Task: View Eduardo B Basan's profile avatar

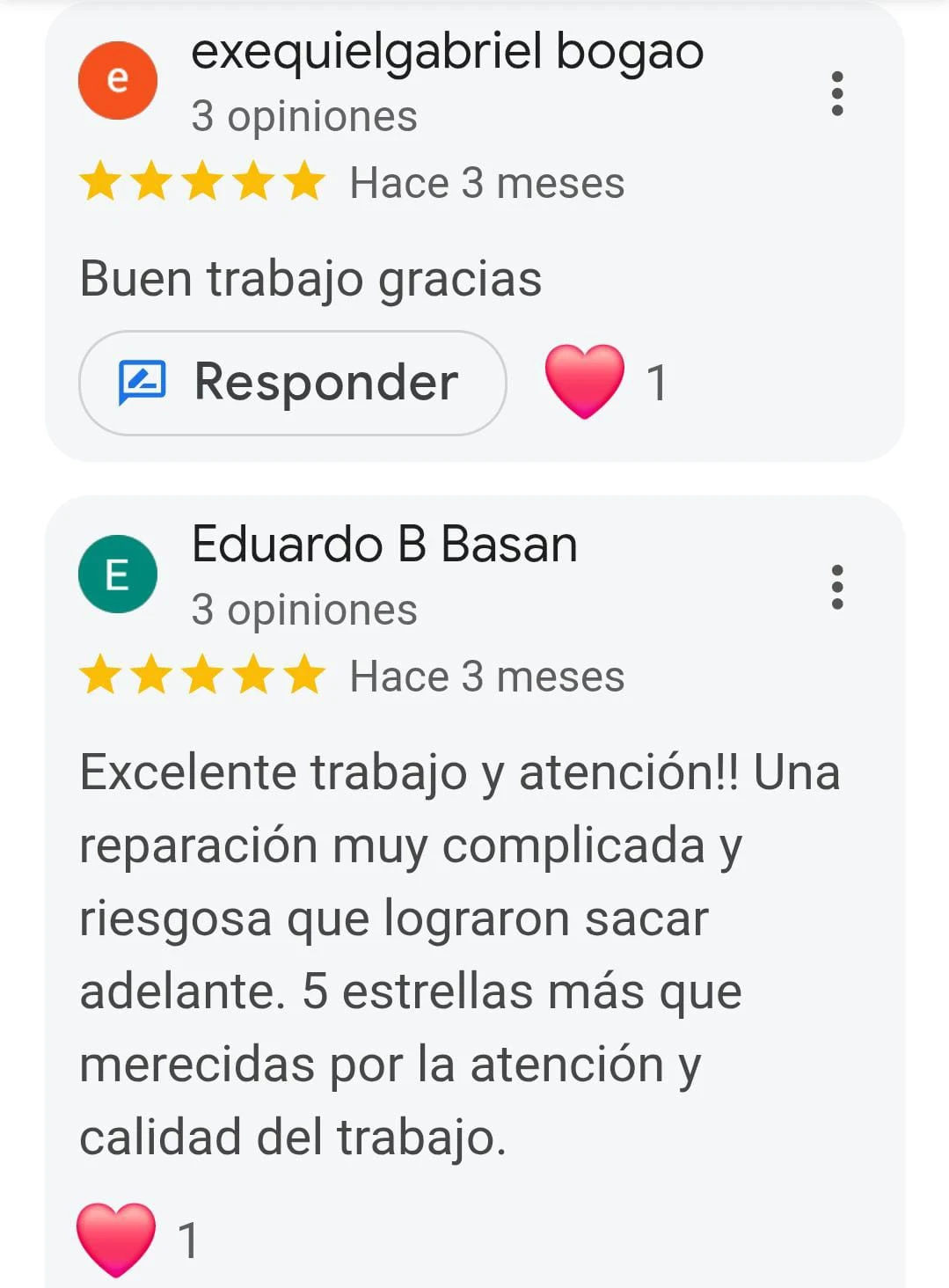Action: pos(118,574)
